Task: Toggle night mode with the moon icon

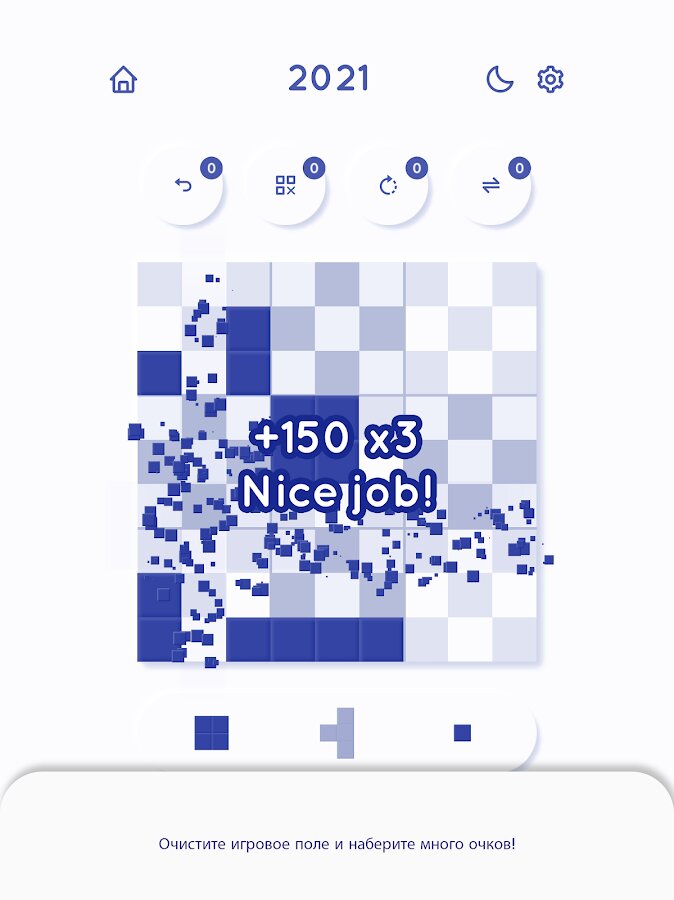Action: click(499, 80)
